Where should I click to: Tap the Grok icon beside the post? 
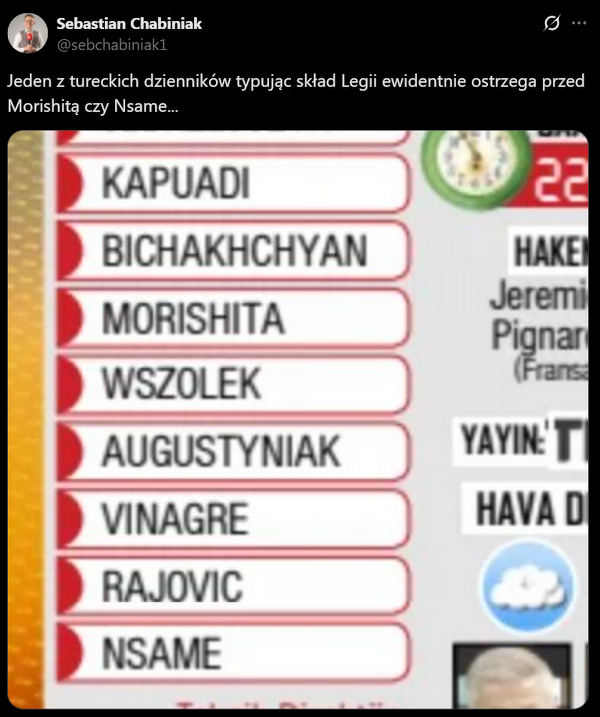[551, 23]
